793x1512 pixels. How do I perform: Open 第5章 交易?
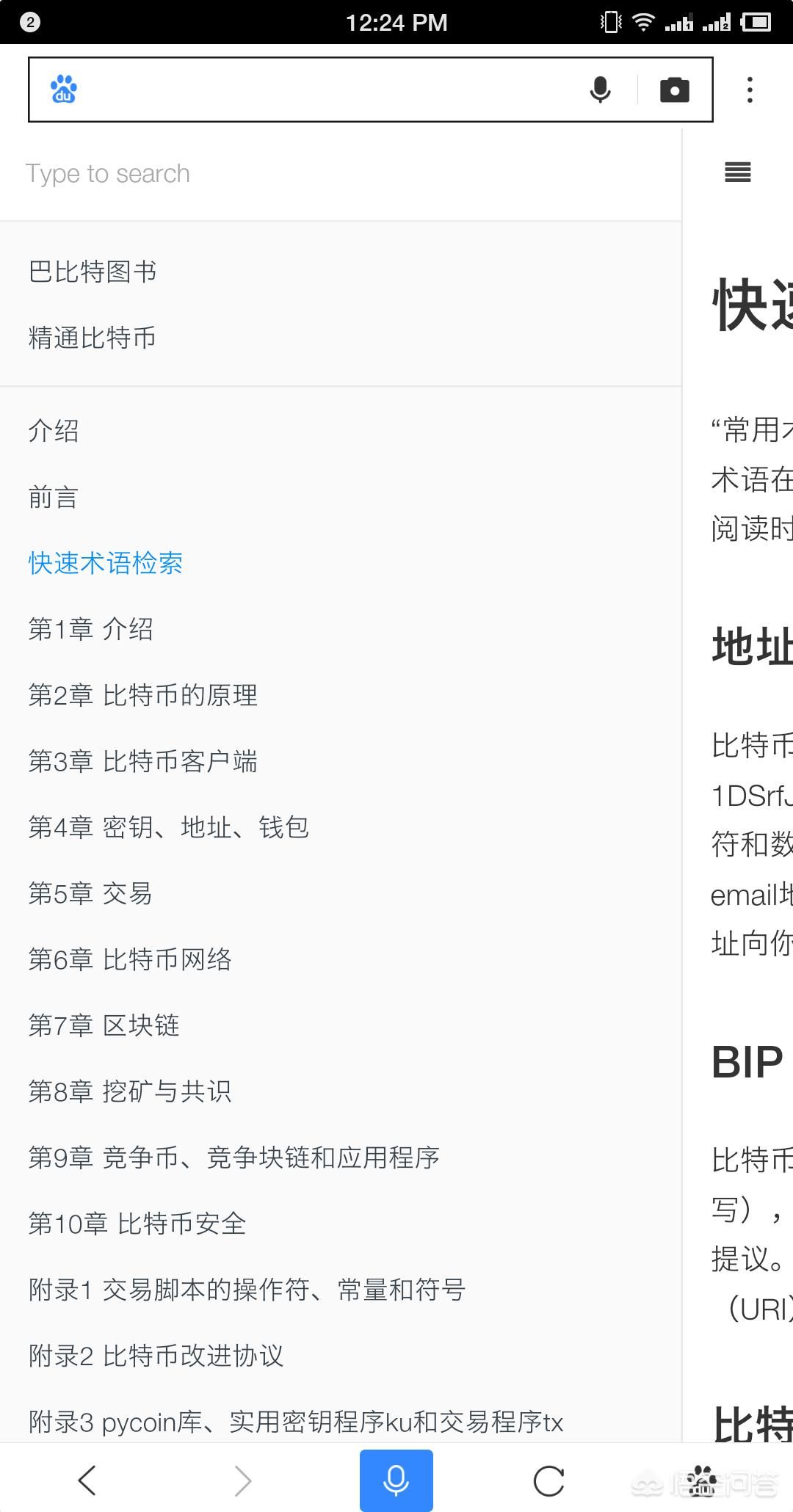pyautogui.click(x=91, y=893)
